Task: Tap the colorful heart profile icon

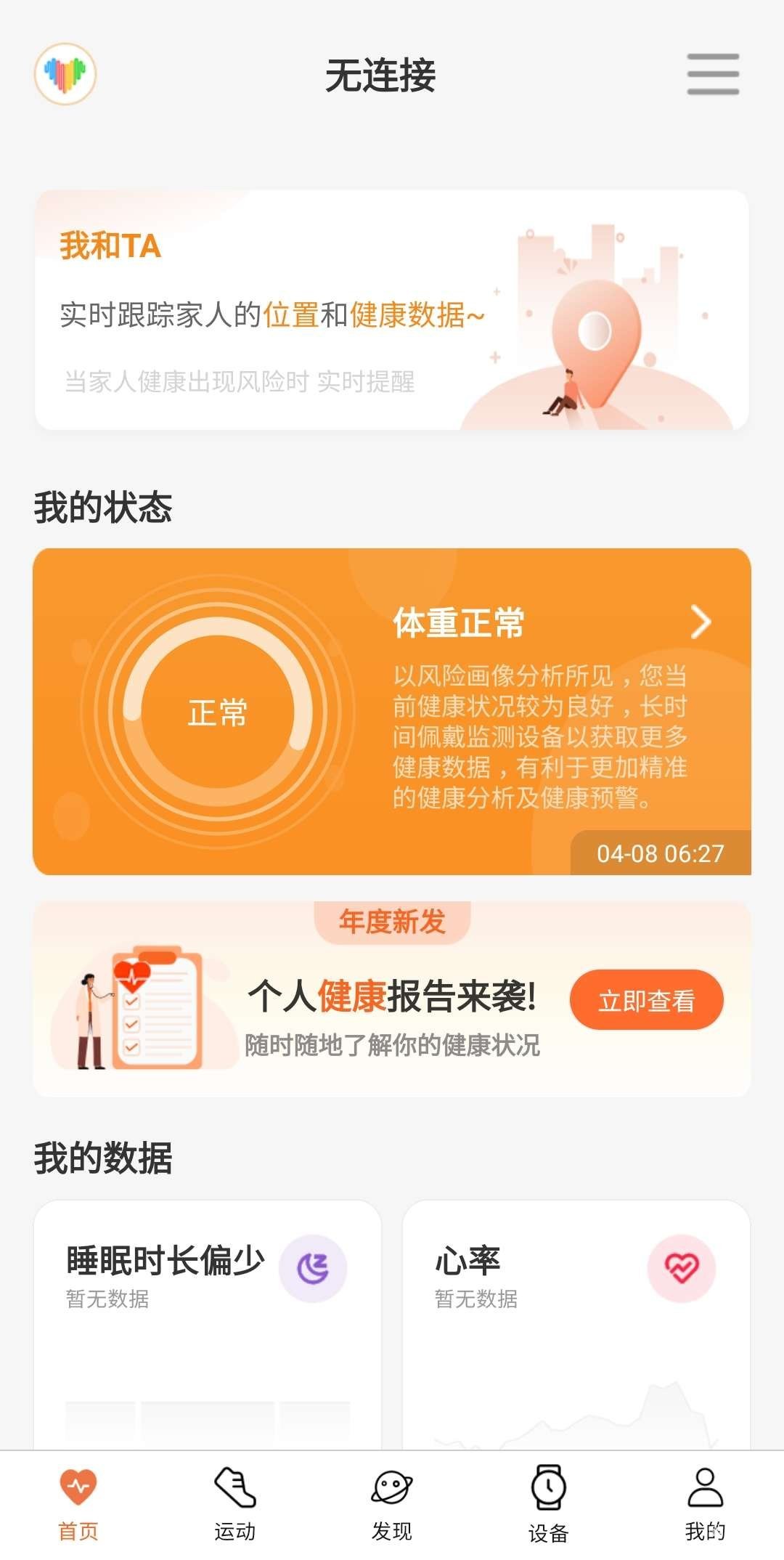Action: [65, 74]
